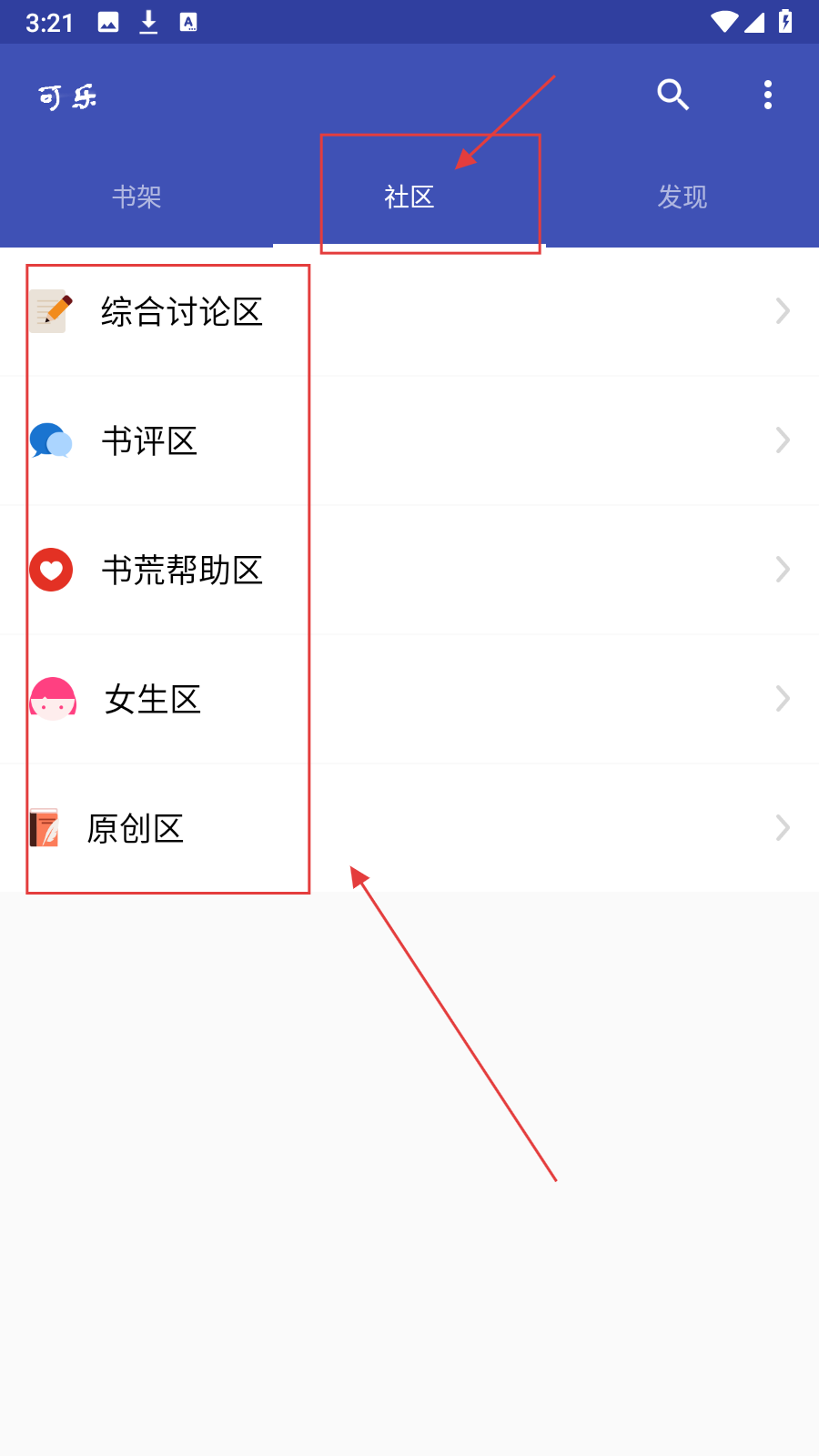Go to 书评区
Viewport: 819px width, 1456px height.
(150, 441)
